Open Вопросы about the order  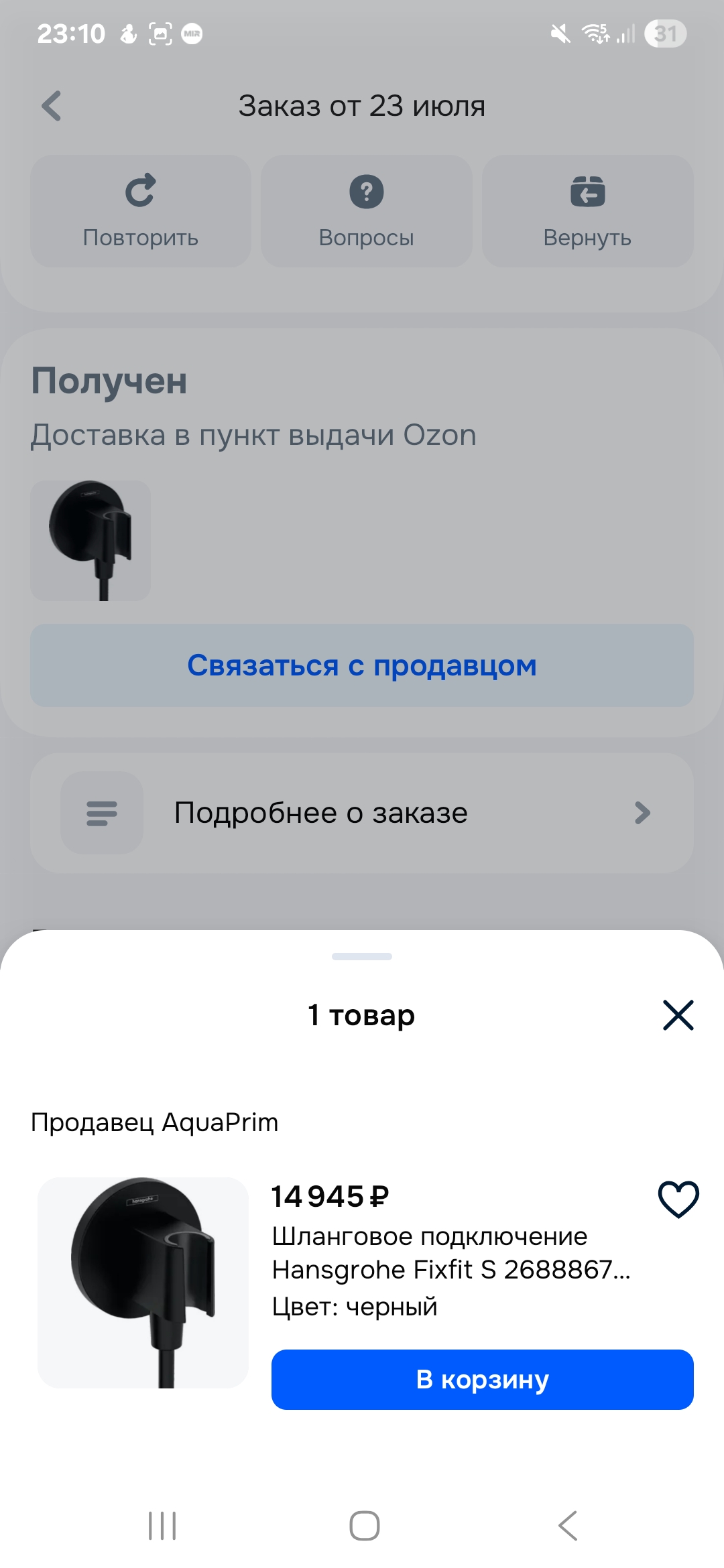pos(366,211)
